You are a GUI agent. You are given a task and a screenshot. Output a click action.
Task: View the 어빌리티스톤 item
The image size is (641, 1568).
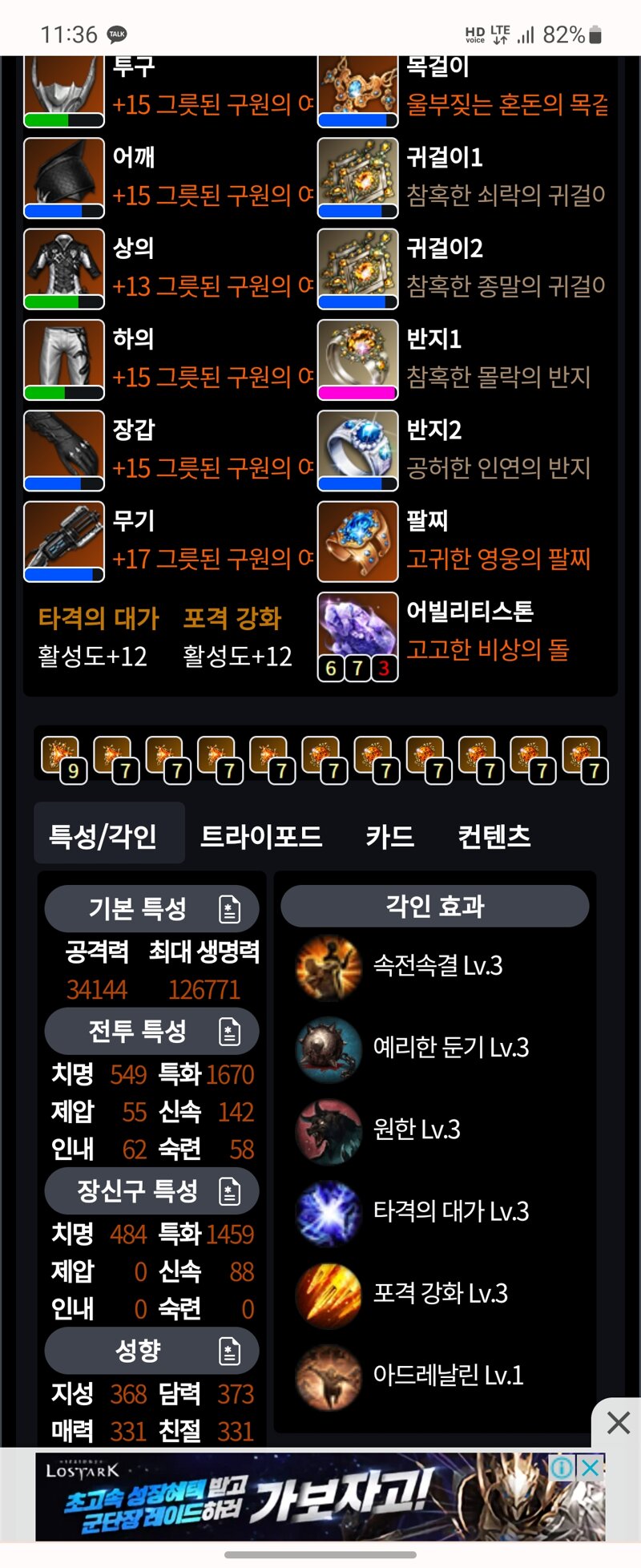(358, 633)
